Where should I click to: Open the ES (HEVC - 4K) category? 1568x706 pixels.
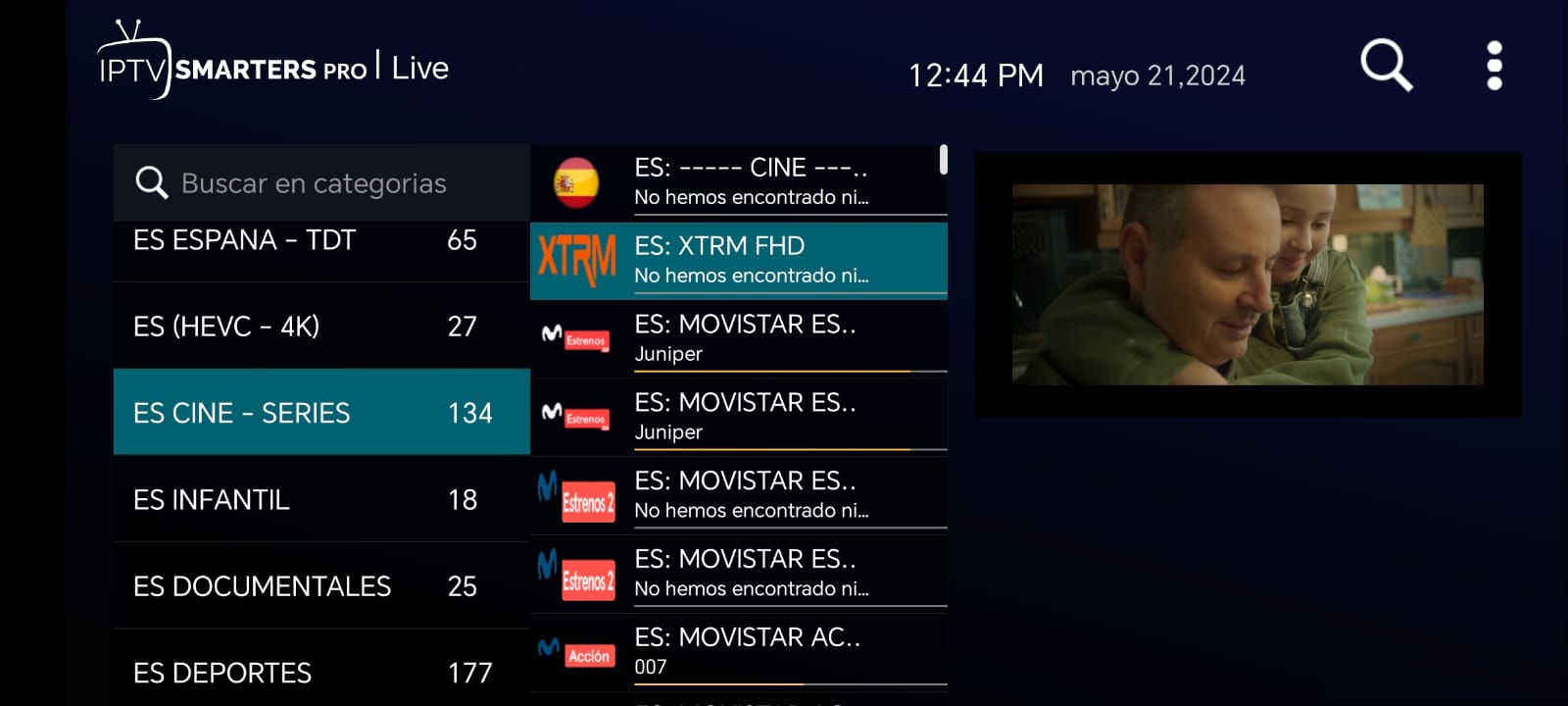[320, 327]
